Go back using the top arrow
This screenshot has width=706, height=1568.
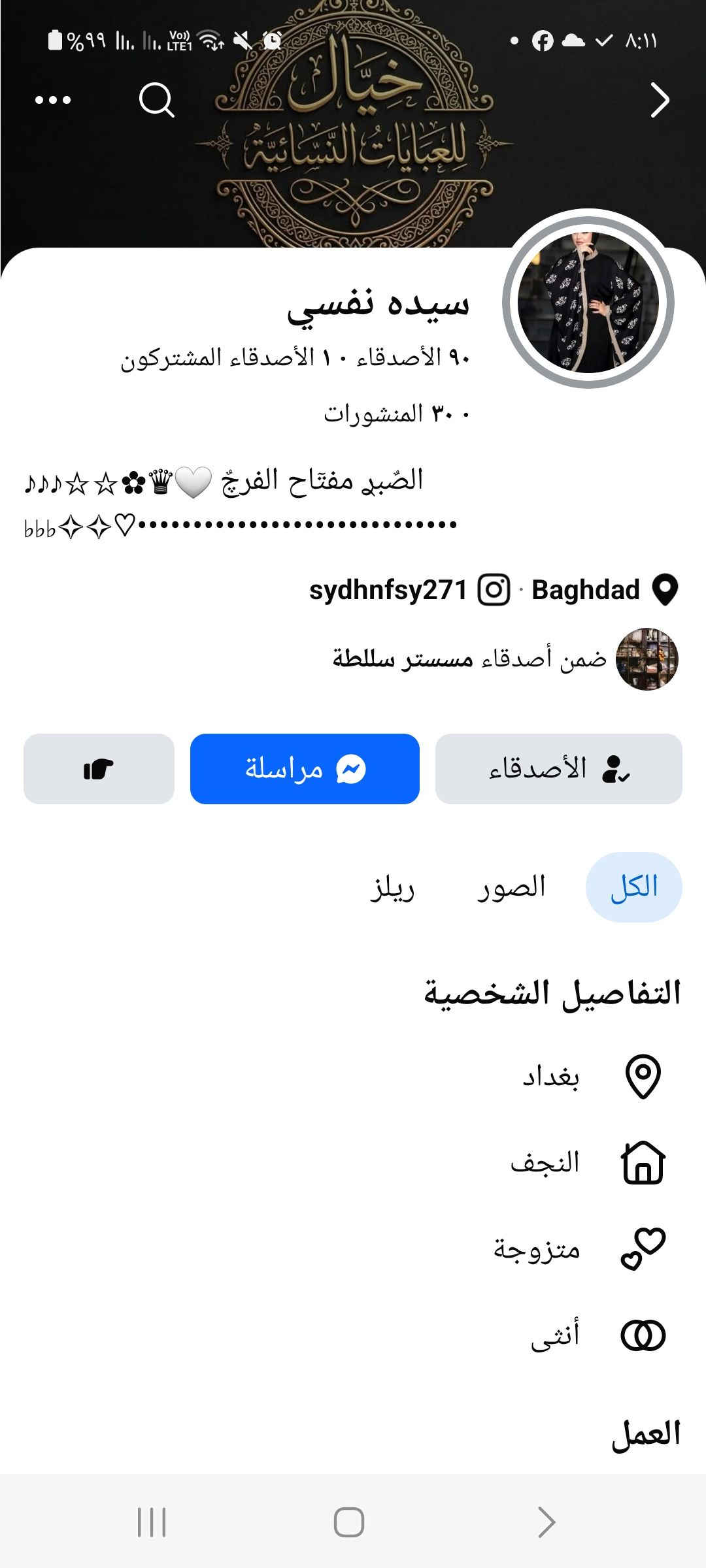[x=660, y=100]
